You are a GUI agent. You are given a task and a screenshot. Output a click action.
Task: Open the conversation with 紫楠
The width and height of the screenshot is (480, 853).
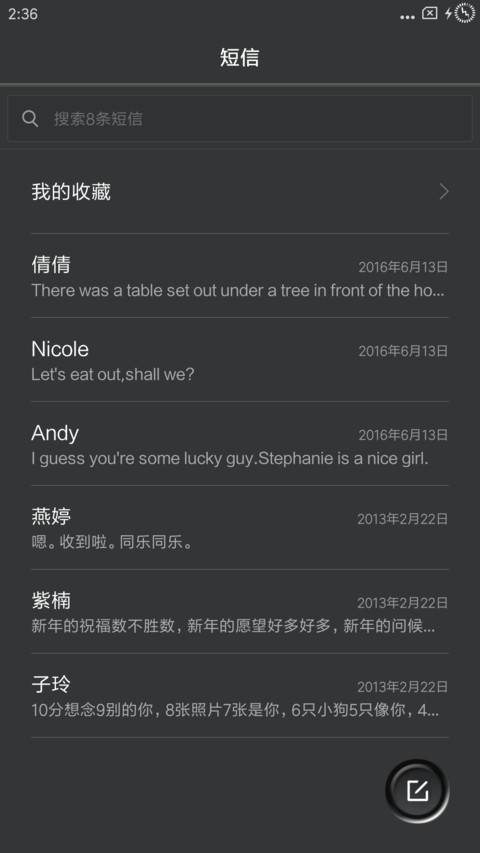click(x=239, y=611)
